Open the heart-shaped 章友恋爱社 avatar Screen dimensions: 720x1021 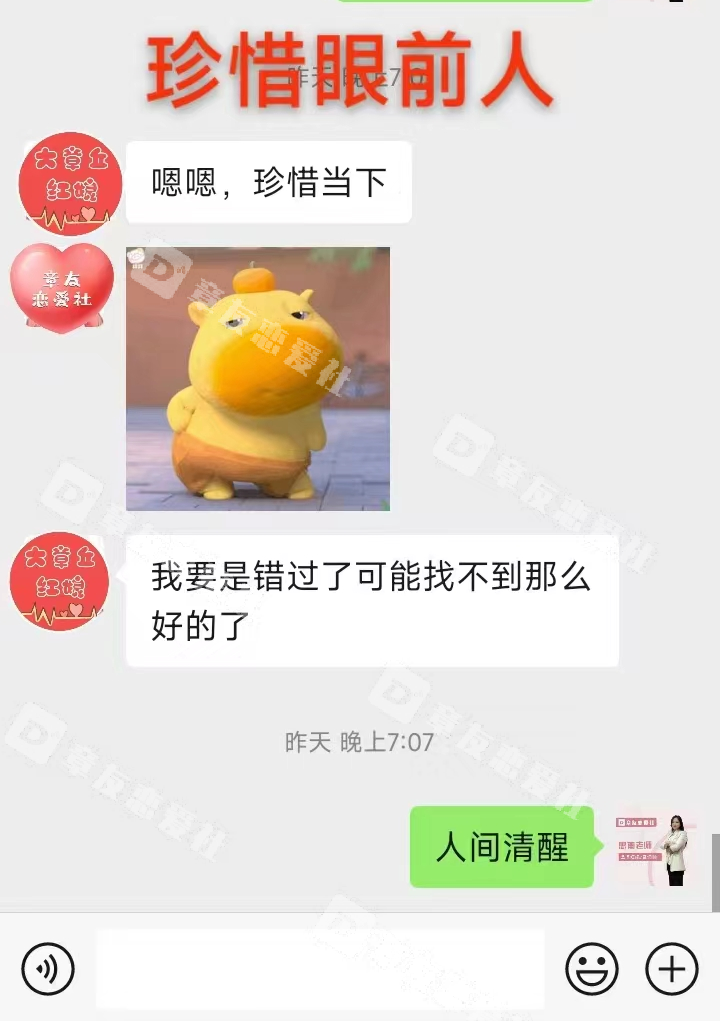(x=62, y=287)
